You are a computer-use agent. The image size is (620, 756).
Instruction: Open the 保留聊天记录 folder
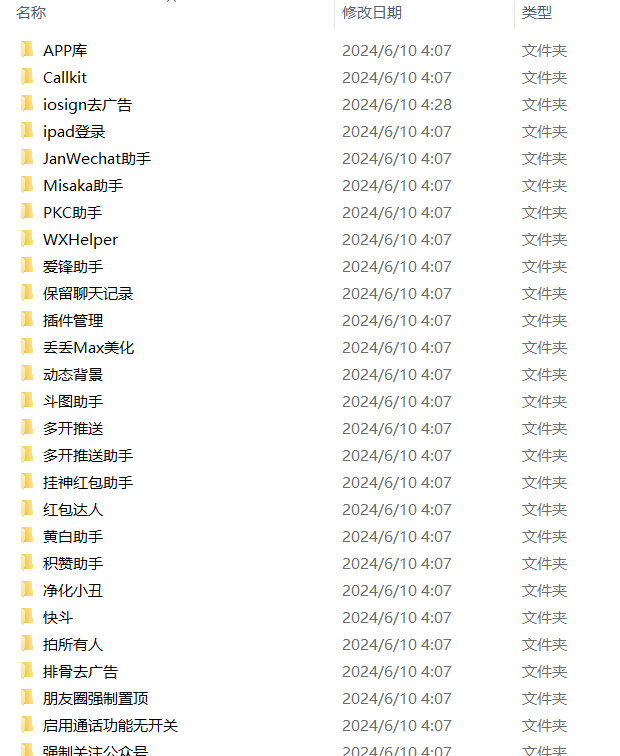(88, 293)
